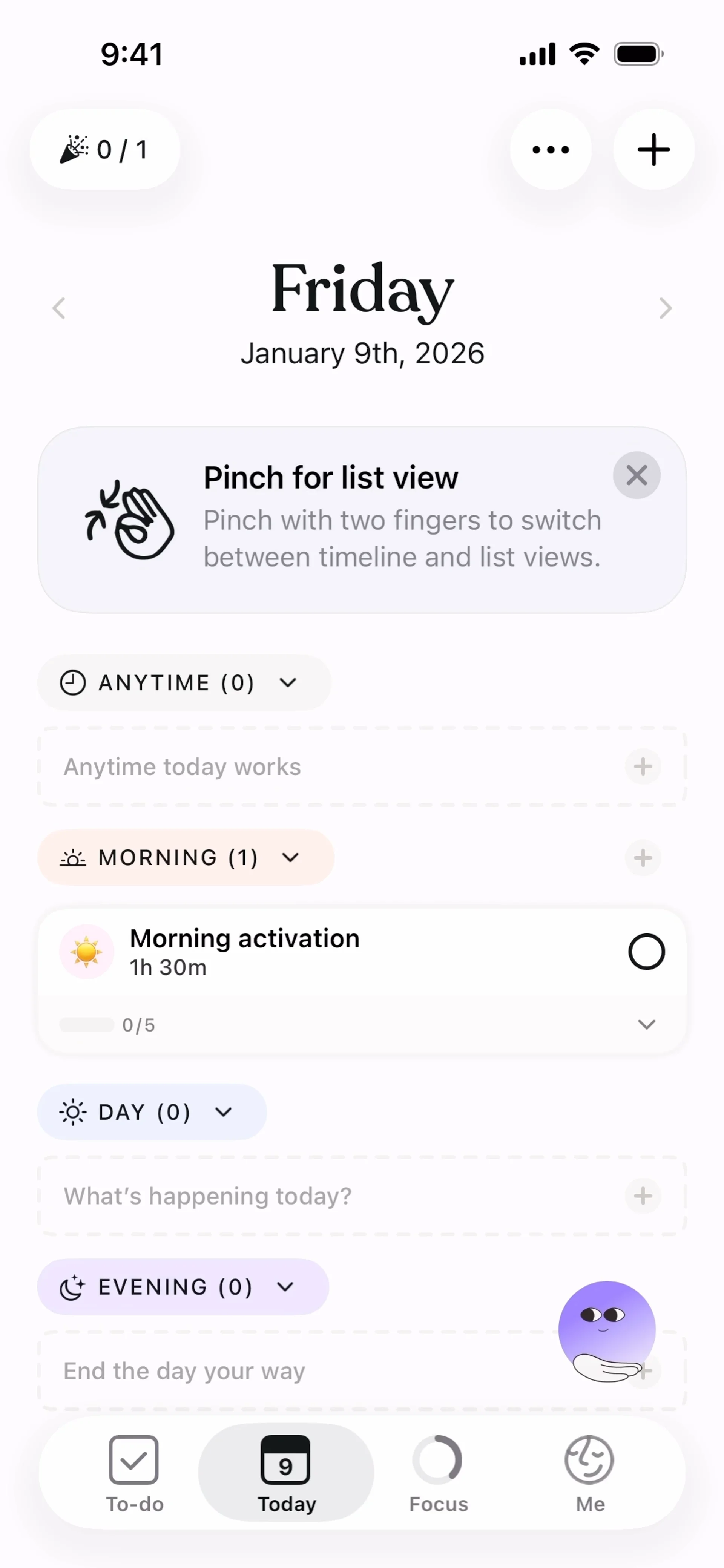
Task: Mark Morning activation as complete
Action: (x=646, y=951)
